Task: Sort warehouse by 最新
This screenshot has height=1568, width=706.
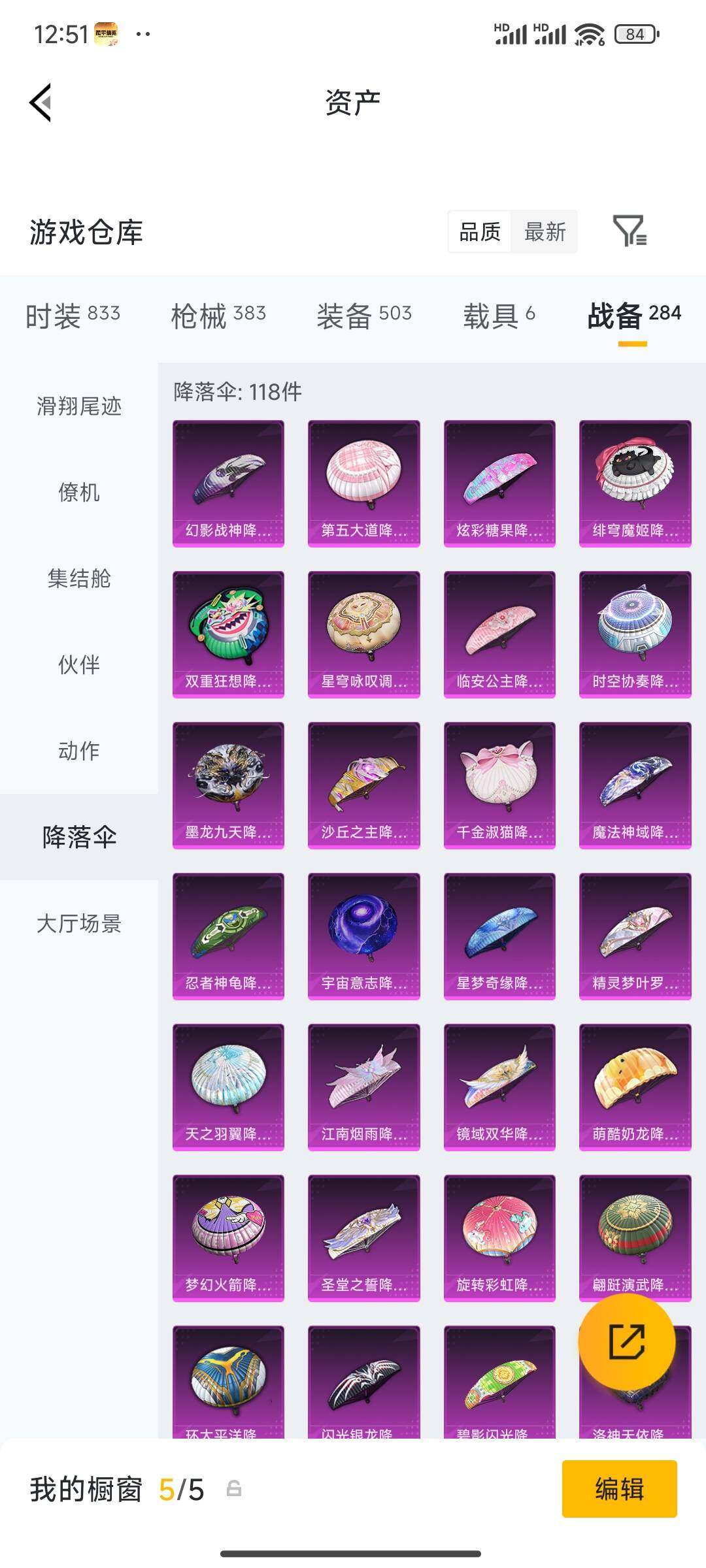Action: 545,232
